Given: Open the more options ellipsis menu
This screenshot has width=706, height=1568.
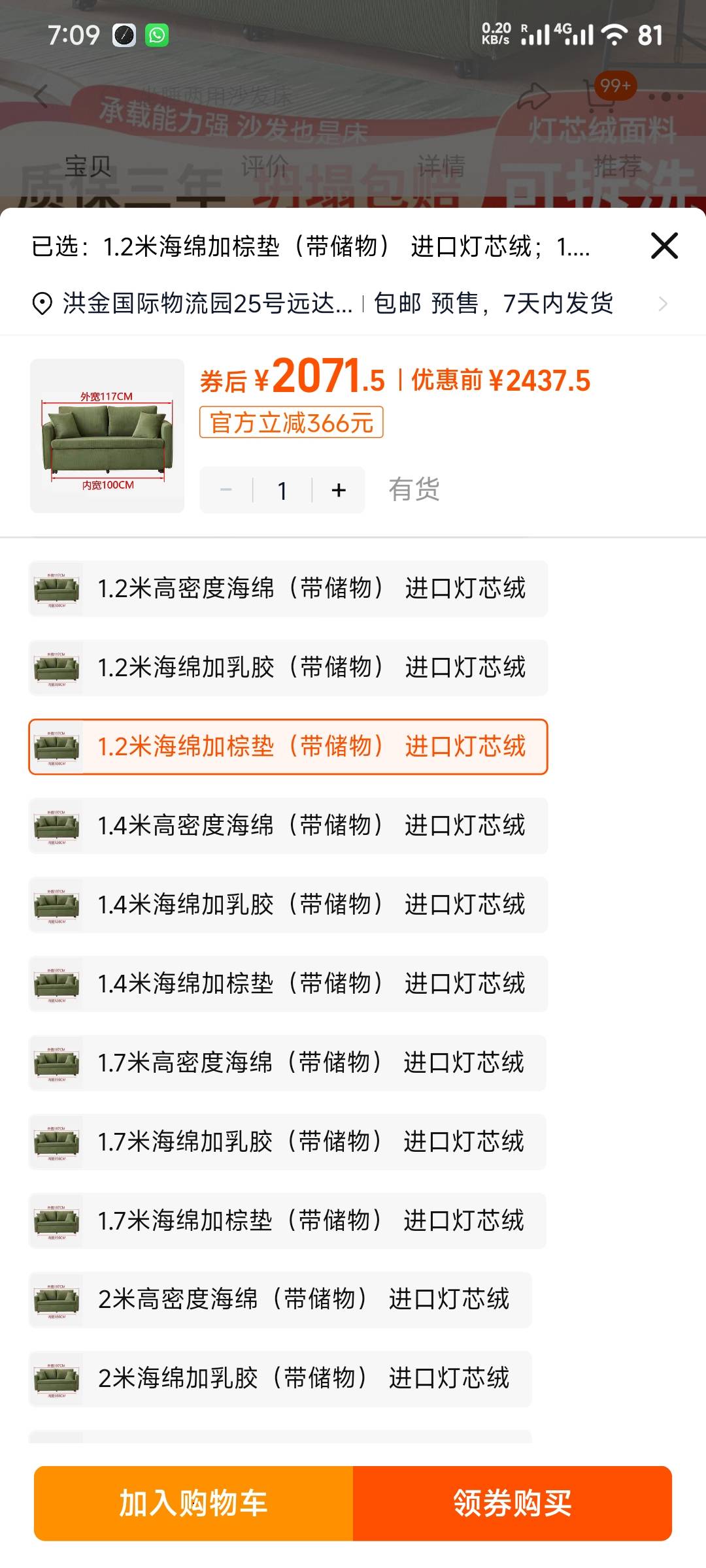Looking at the screenshot, I should pyautogui.click(x=665, y=95).
